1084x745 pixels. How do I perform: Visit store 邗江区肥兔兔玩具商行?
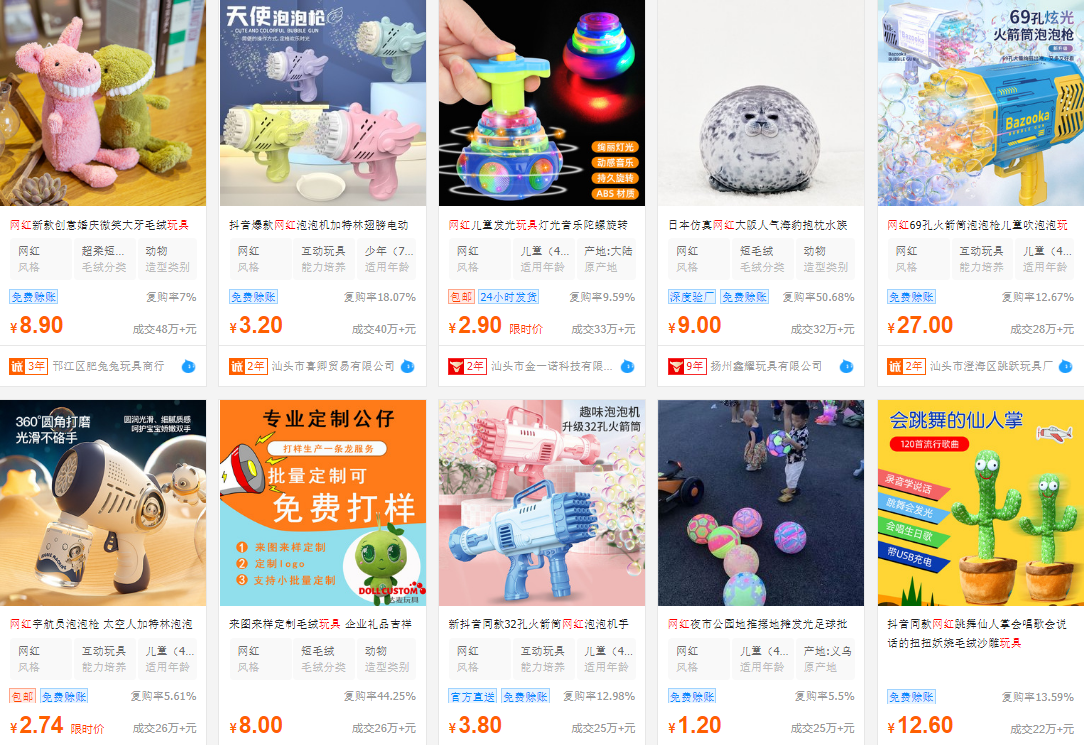(109, 367)
